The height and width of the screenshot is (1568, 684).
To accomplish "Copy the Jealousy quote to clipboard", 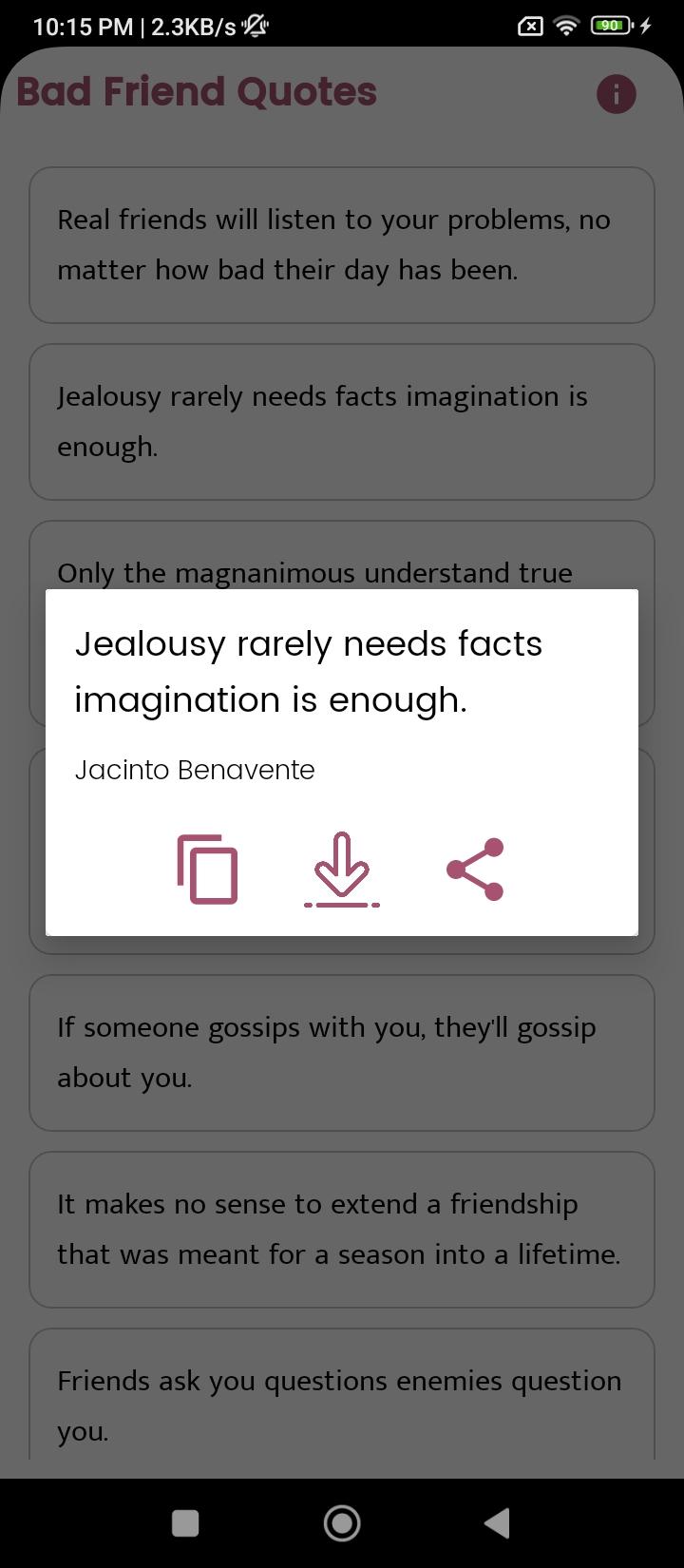I will coord(208,869).
